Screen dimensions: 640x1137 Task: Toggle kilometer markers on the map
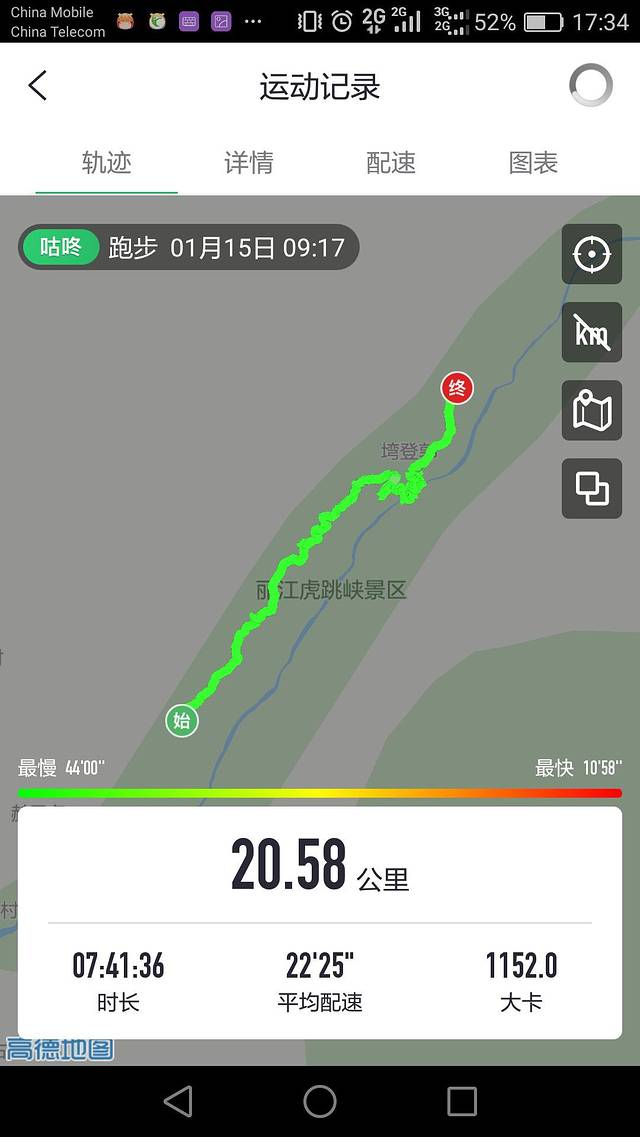[592, 332]
